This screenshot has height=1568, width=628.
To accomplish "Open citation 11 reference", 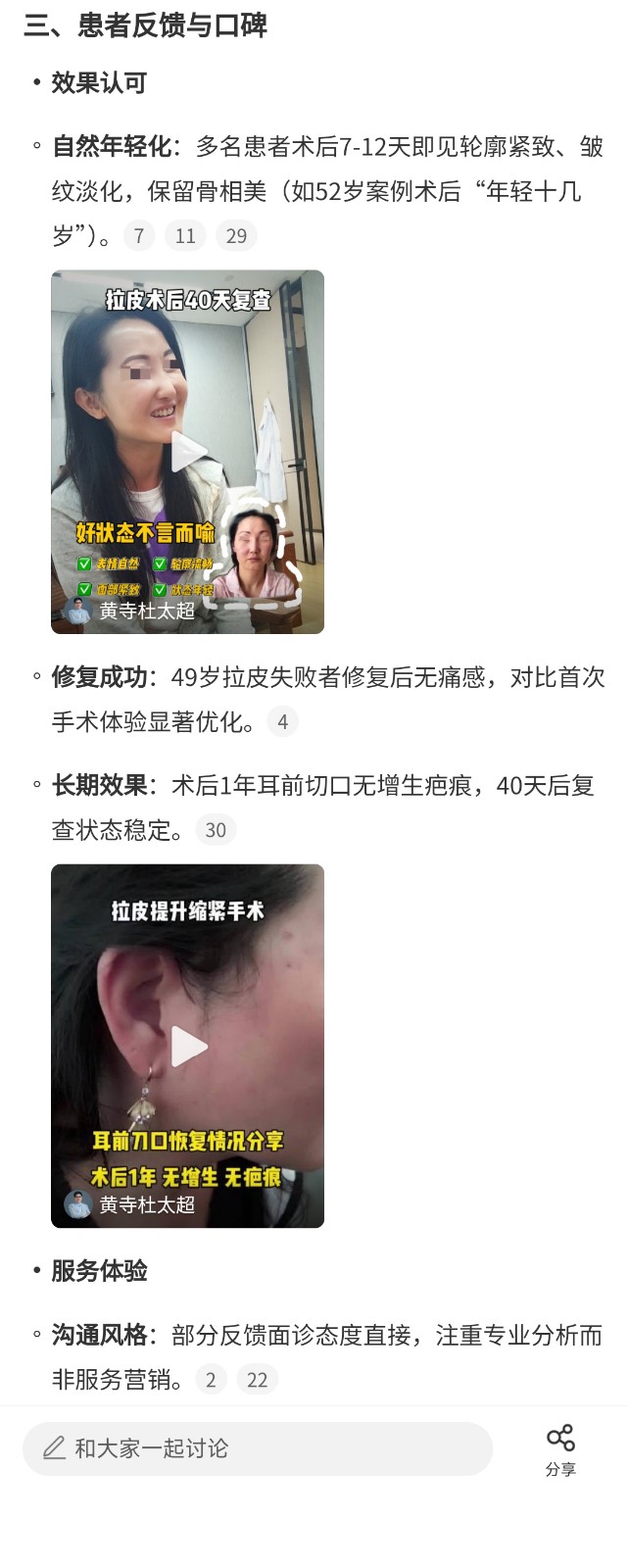I will (185, 236).
